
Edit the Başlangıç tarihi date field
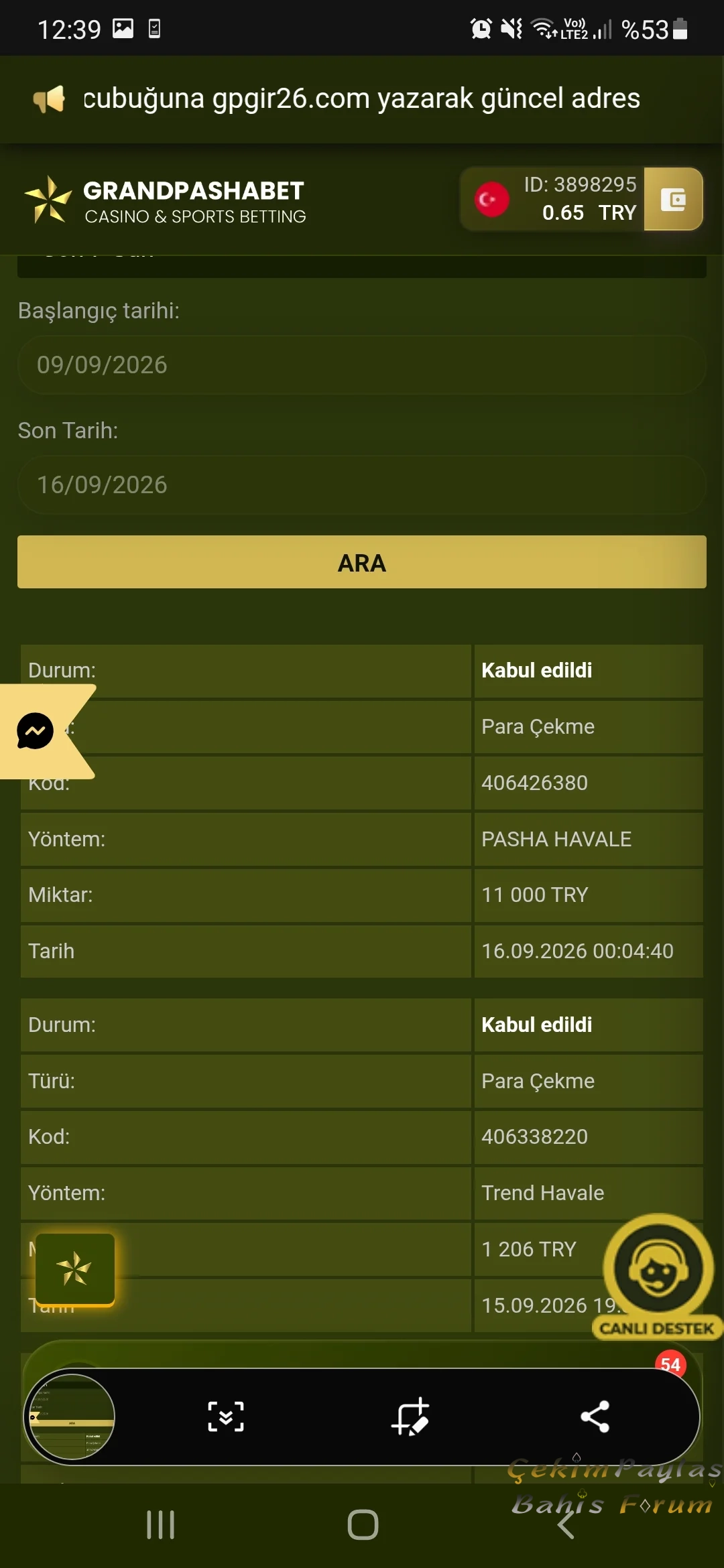coord(362,365)
